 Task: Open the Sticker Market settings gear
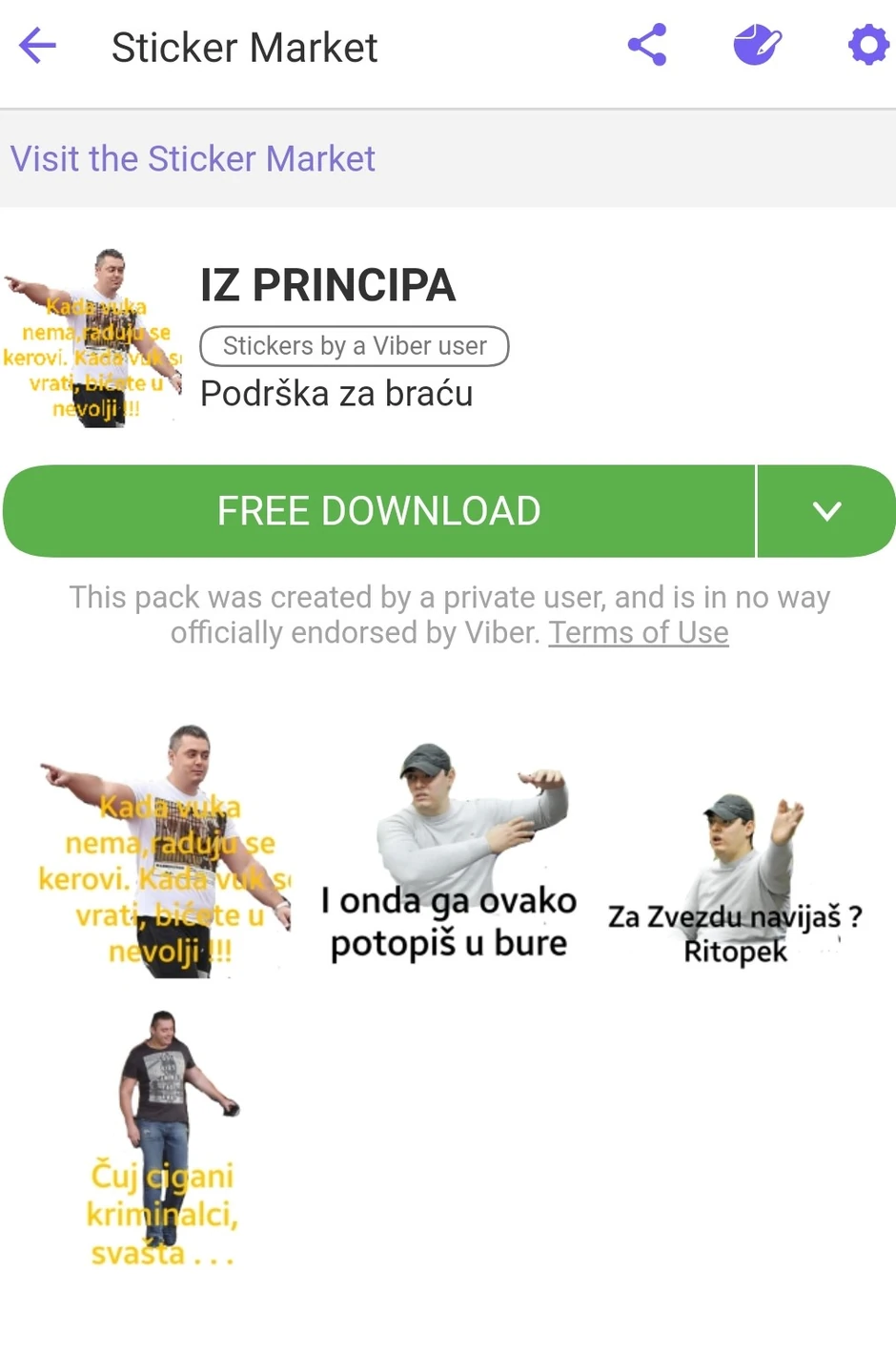[867, 45]
